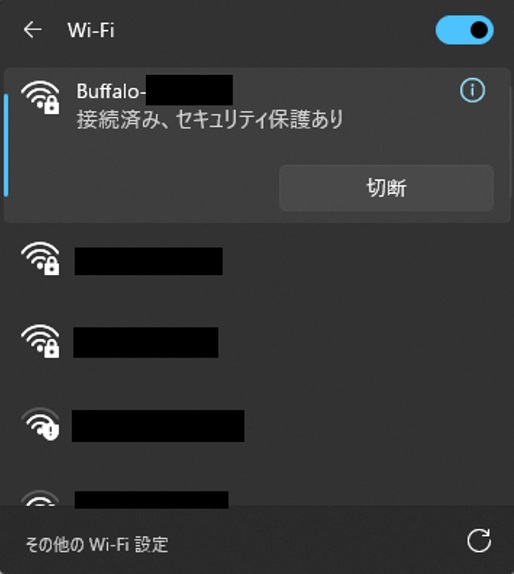Go back with the arrow beside Wi-Fi
Image resolution: width=514 pixels, height=574 pixels.
(32, 30)
